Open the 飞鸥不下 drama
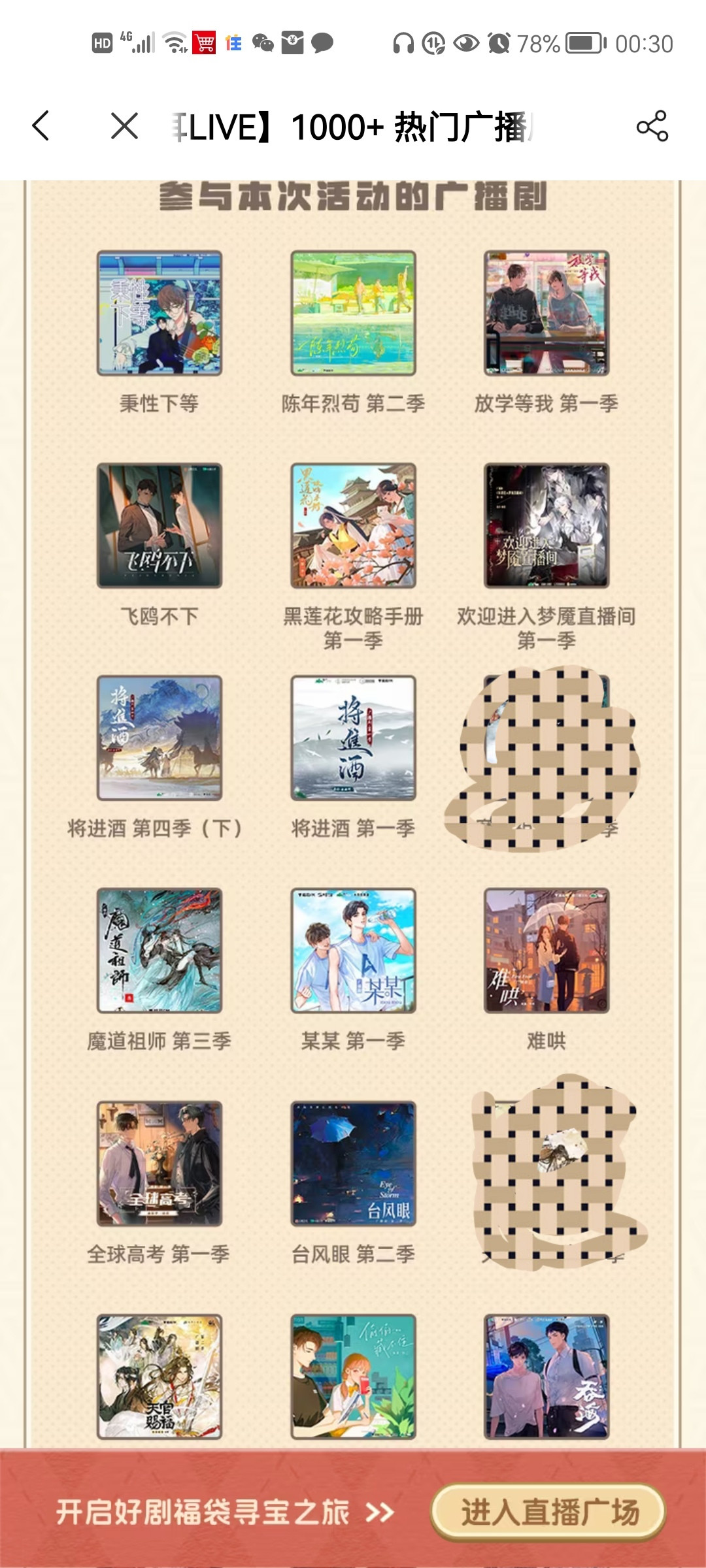The image size is (706, 1568). click(160, 525)
